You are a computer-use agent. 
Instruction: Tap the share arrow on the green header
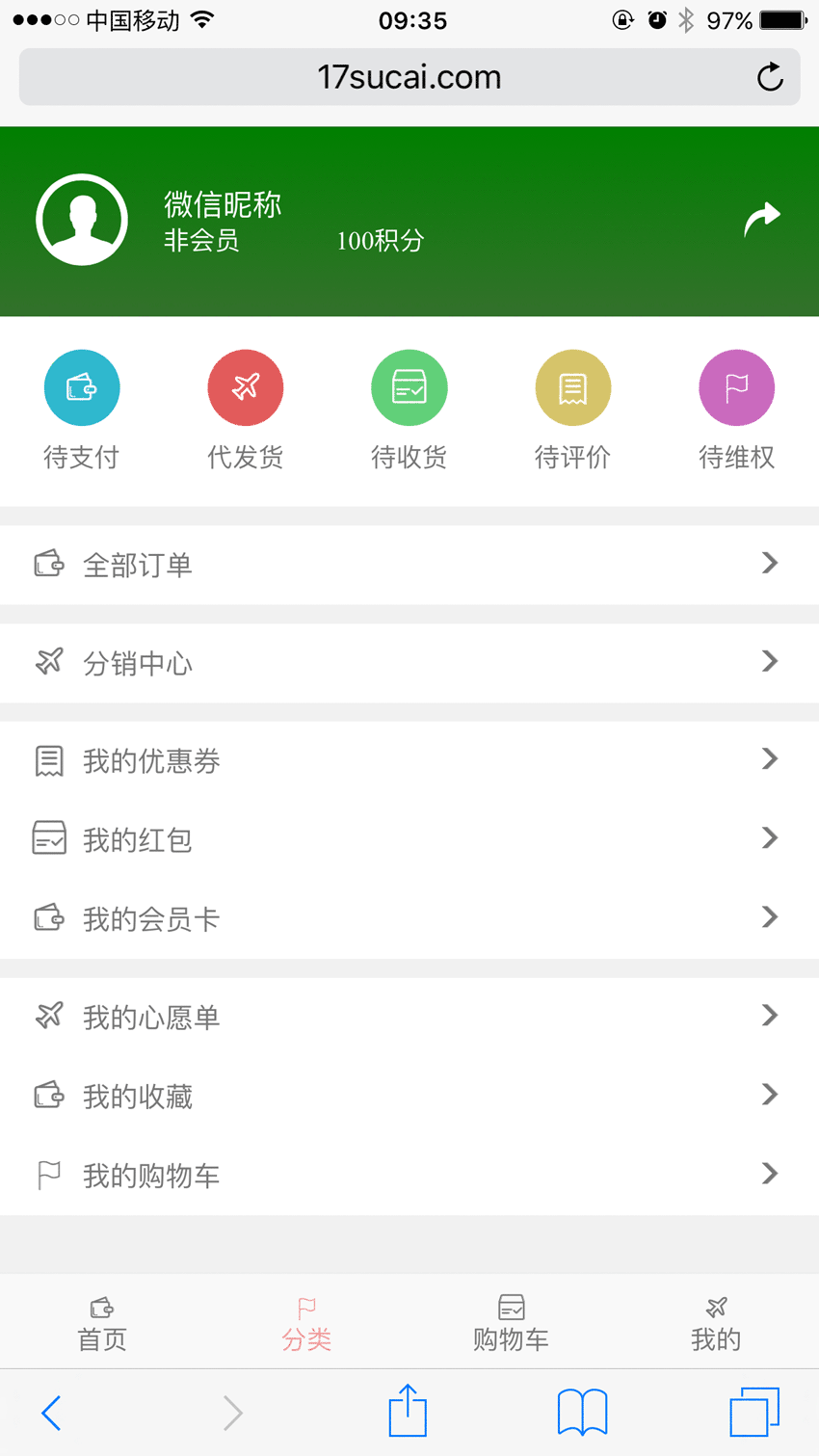click(762, 220)
